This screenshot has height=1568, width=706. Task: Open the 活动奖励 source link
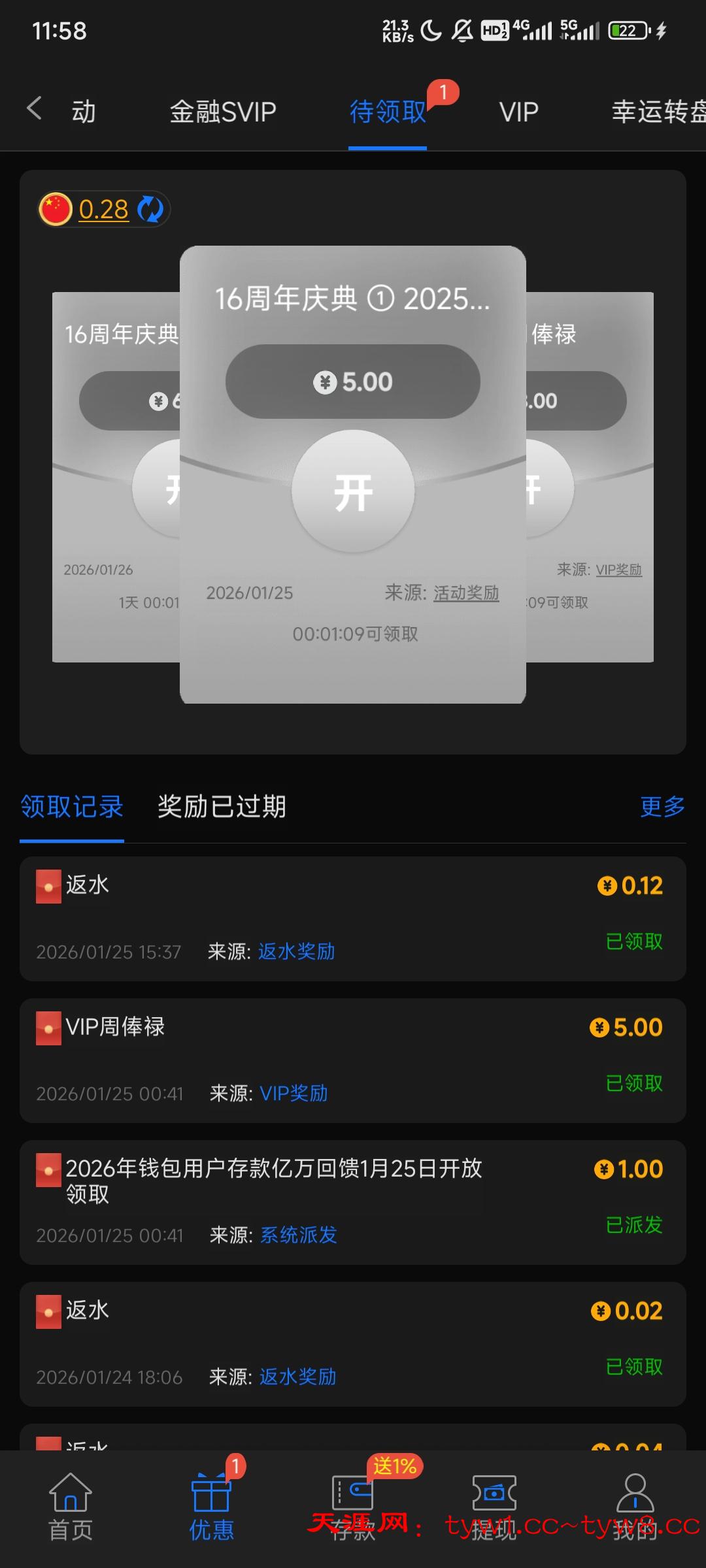pyautogui.click(x=466, y=593)
